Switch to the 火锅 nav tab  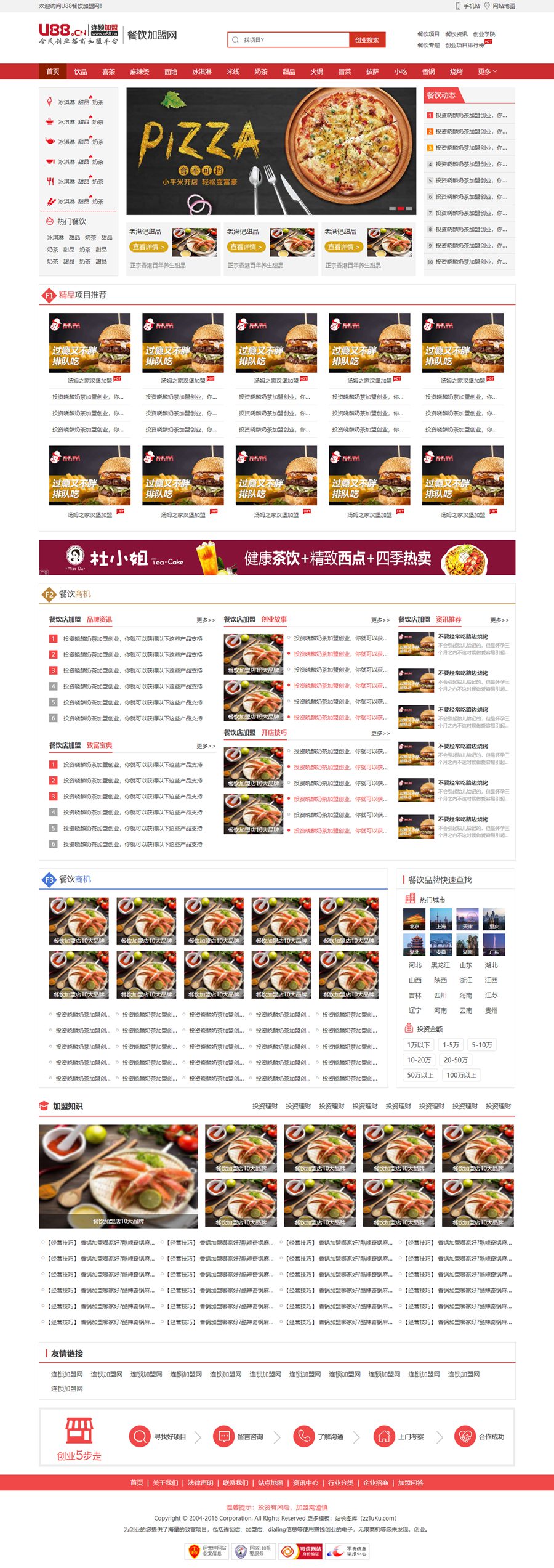316,72
